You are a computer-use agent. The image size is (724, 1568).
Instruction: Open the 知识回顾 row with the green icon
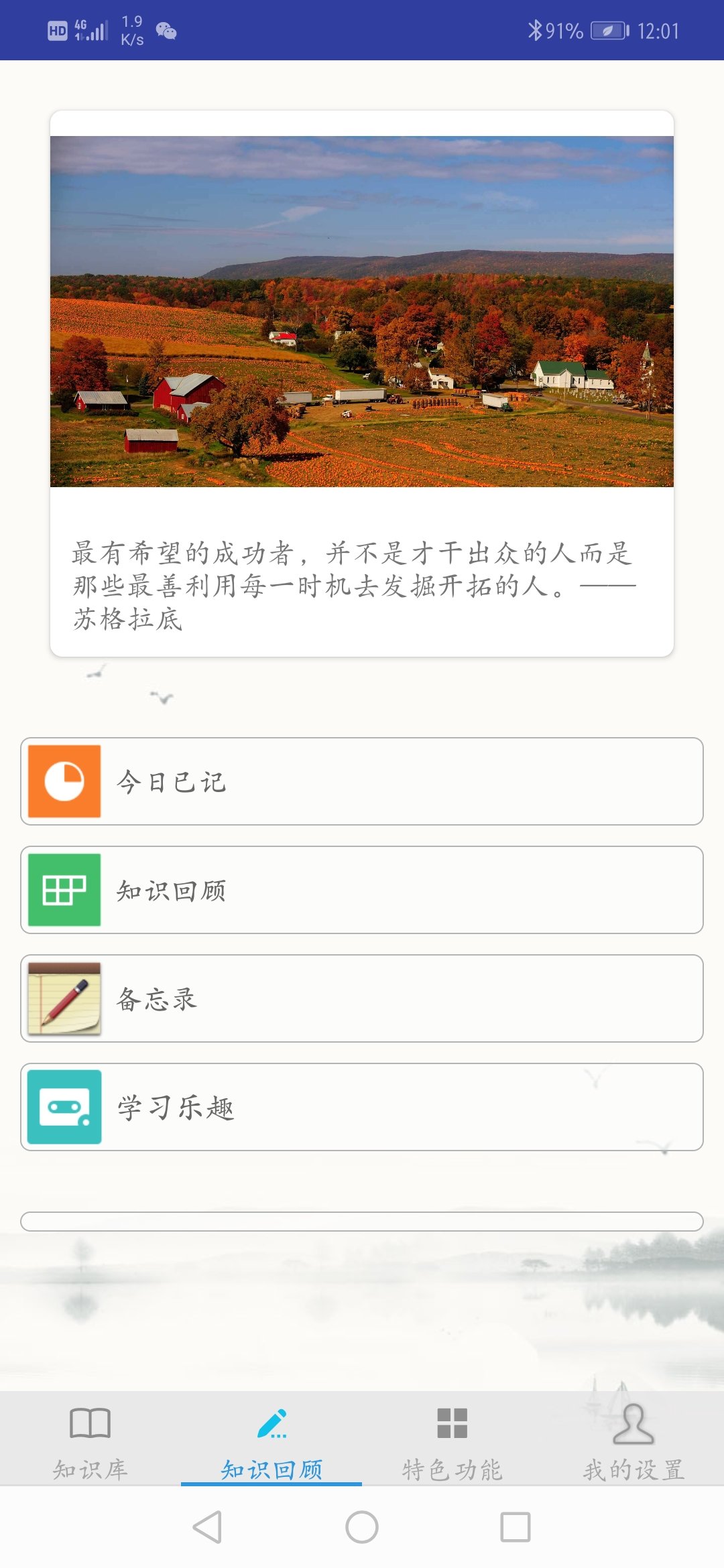tap(362, 890)
